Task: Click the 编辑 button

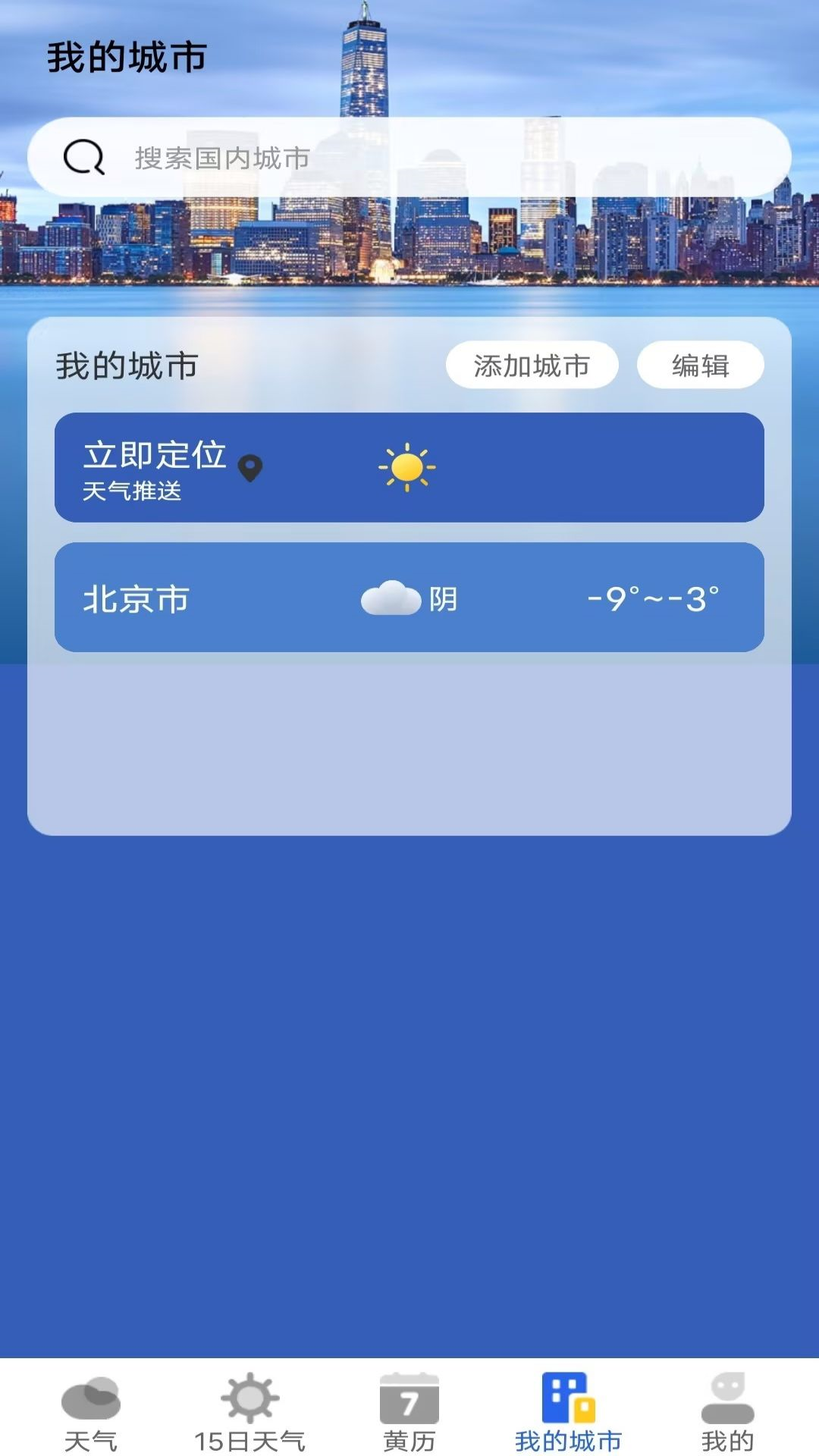Action: [x=699, y=365]
